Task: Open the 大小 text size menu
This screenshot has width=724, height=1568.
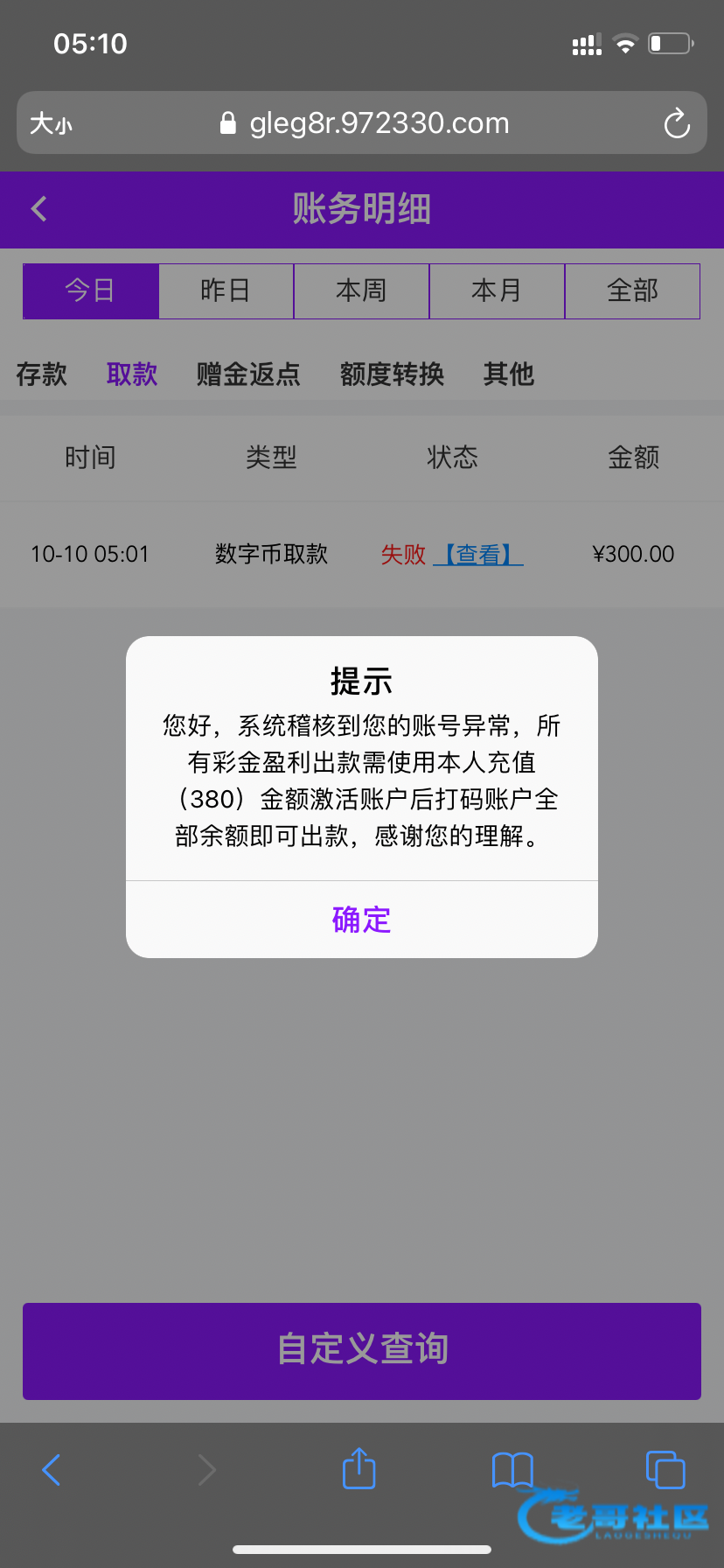Action: (x=51, y=123)
